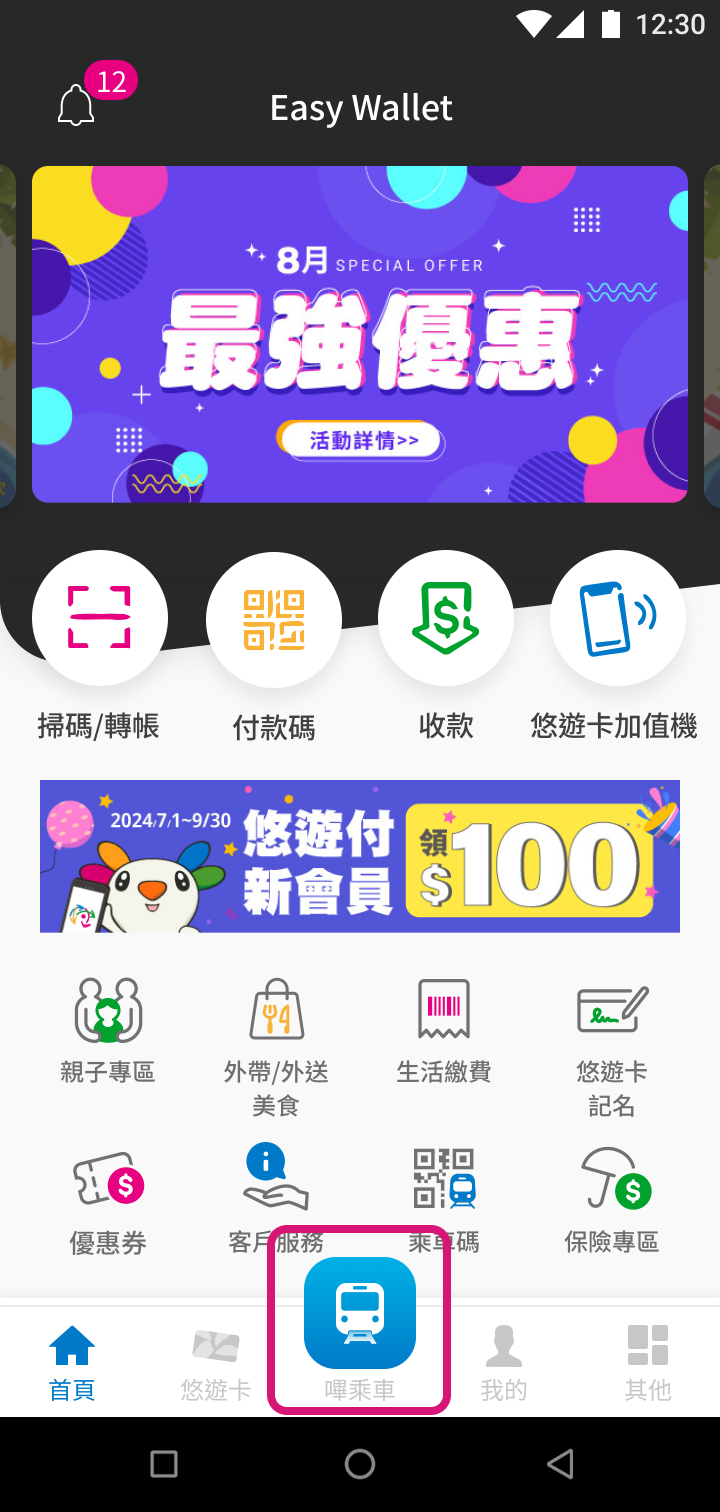720x1512 pixels.
Task: Show the 付款碼 payment code
Action: (273, 620)
